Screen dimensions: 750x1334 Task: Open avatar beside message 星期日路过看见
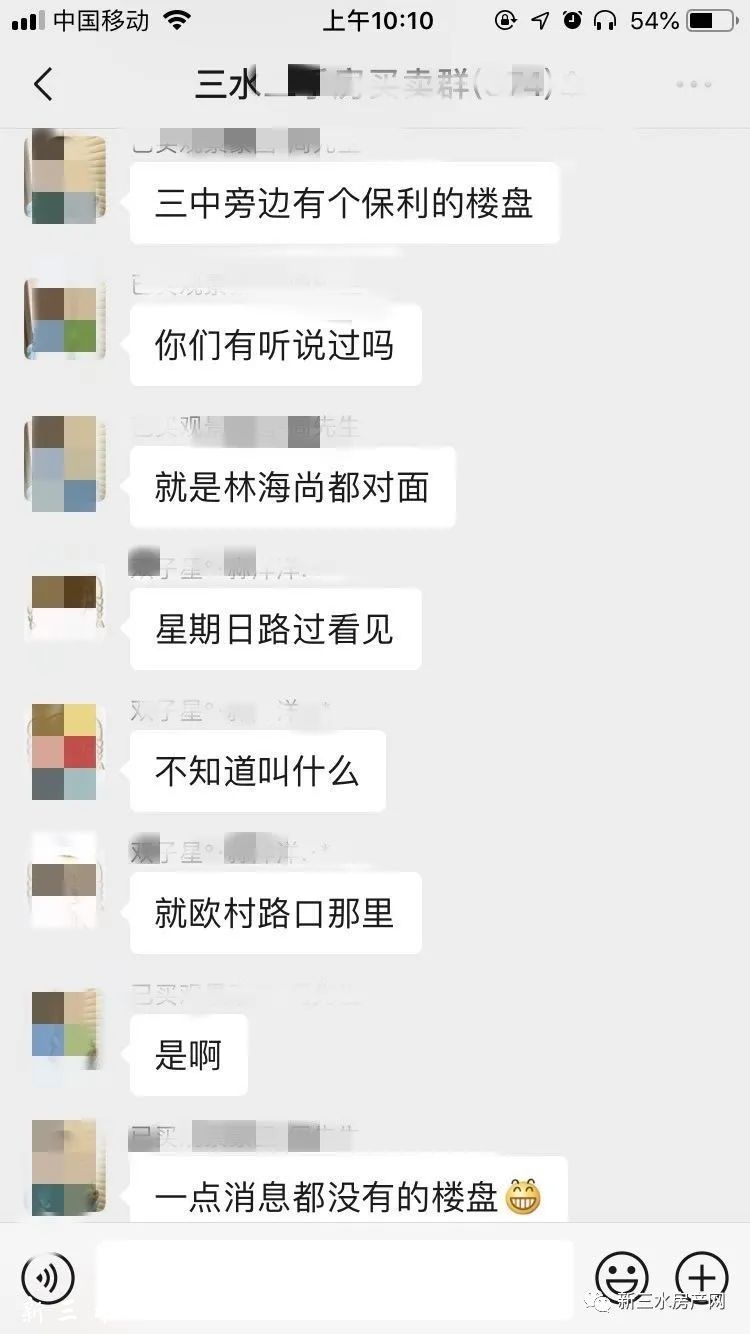tap(65, 606)
